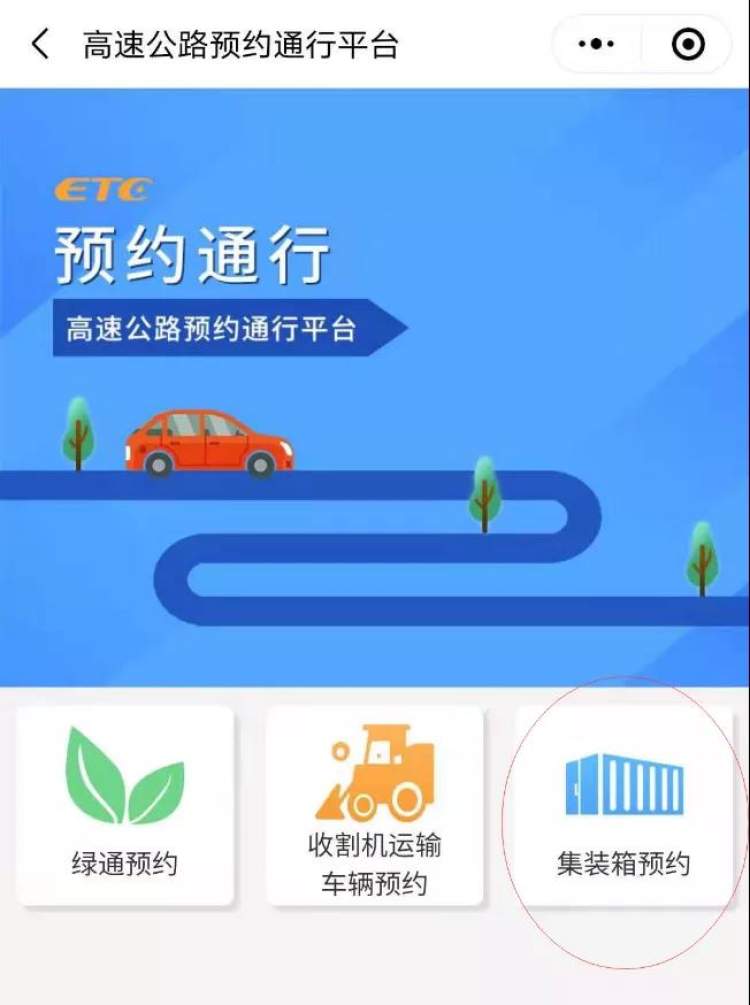Image resolution: width=750 pixels, height=1005 pixels.
Task: Open 收割机运输车辆预约 reservation
Action: (374, 806)
